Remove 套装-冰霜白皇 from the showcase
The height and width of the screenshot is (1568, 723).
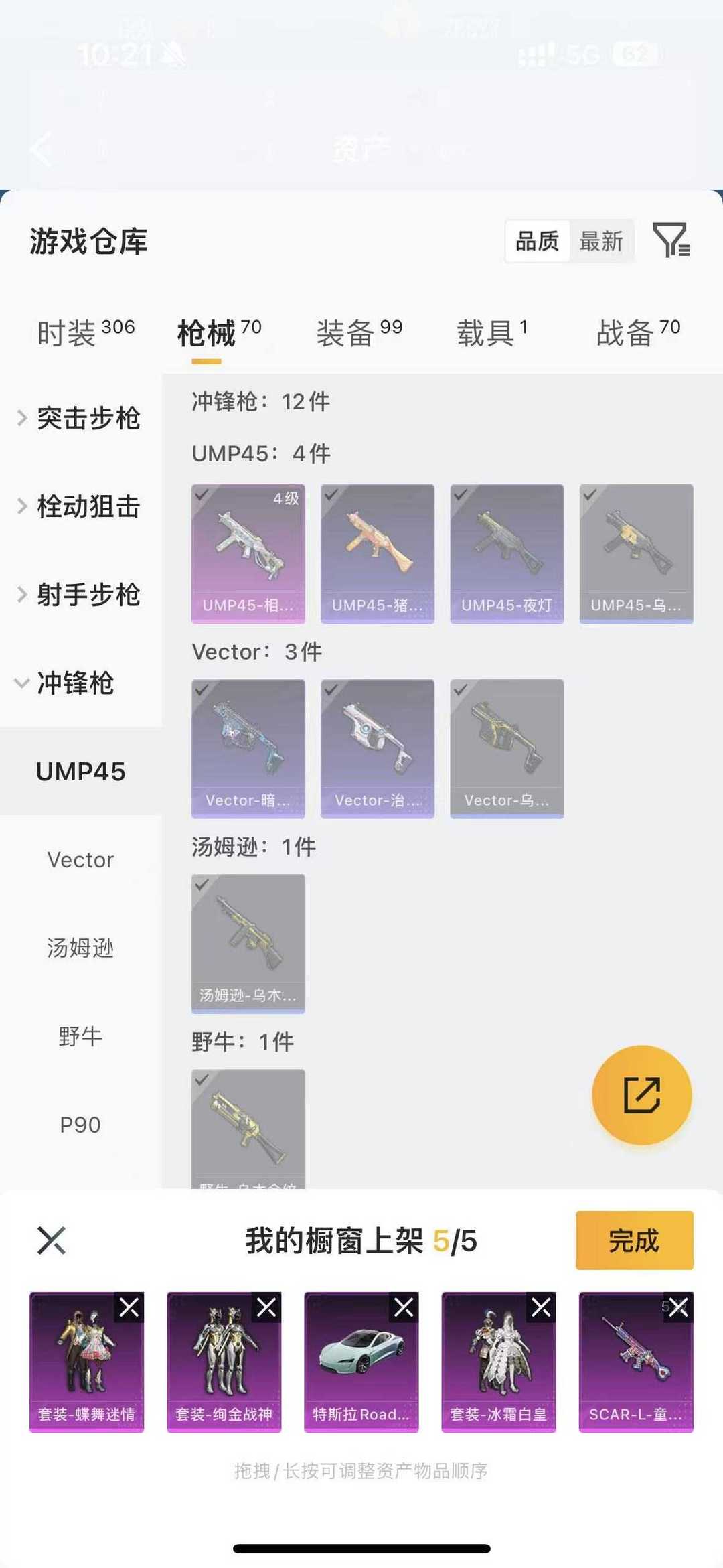click(541, 1307)
